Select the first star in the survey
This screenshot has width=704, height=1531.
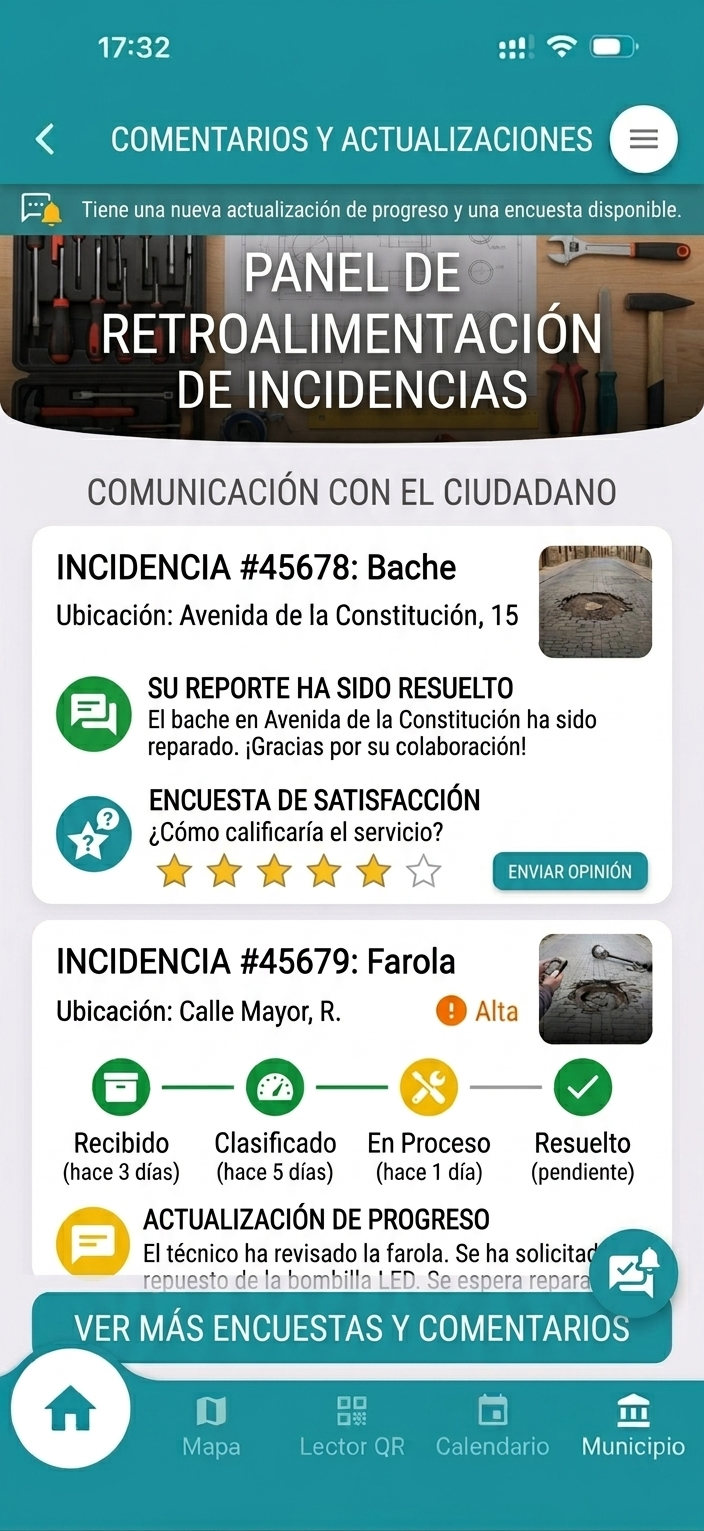pos(174,872)
